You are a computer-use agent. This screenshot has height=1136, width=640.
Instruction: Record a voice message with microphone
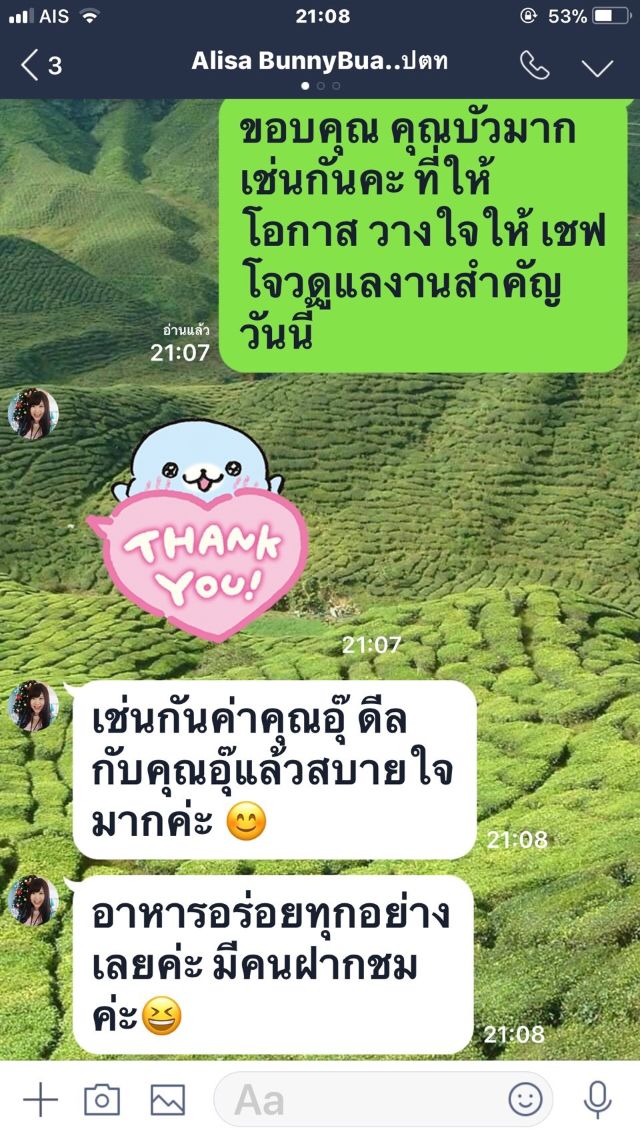(x=597, y=1100)
